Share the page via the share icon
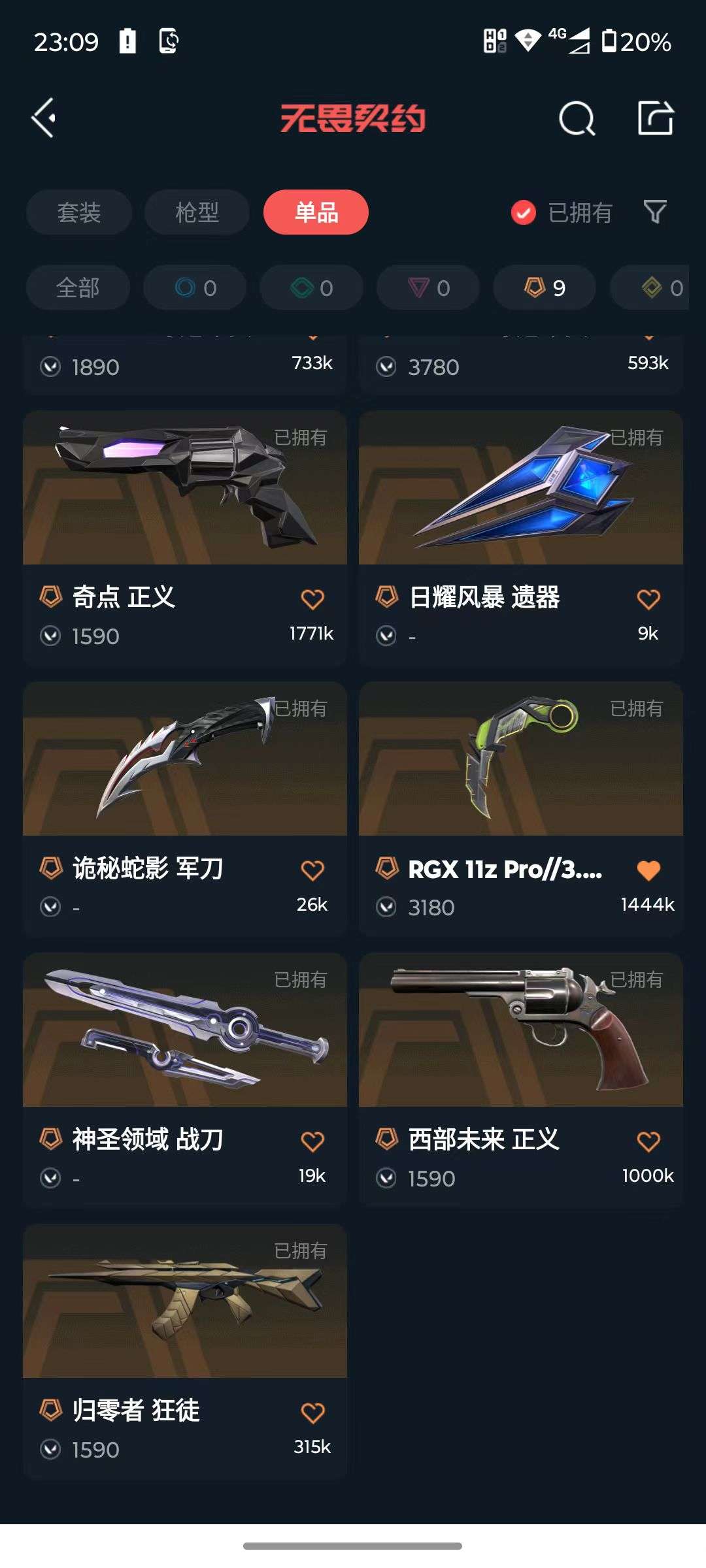The width and height of the screenshot is (706, 1568). coord(657,118)
